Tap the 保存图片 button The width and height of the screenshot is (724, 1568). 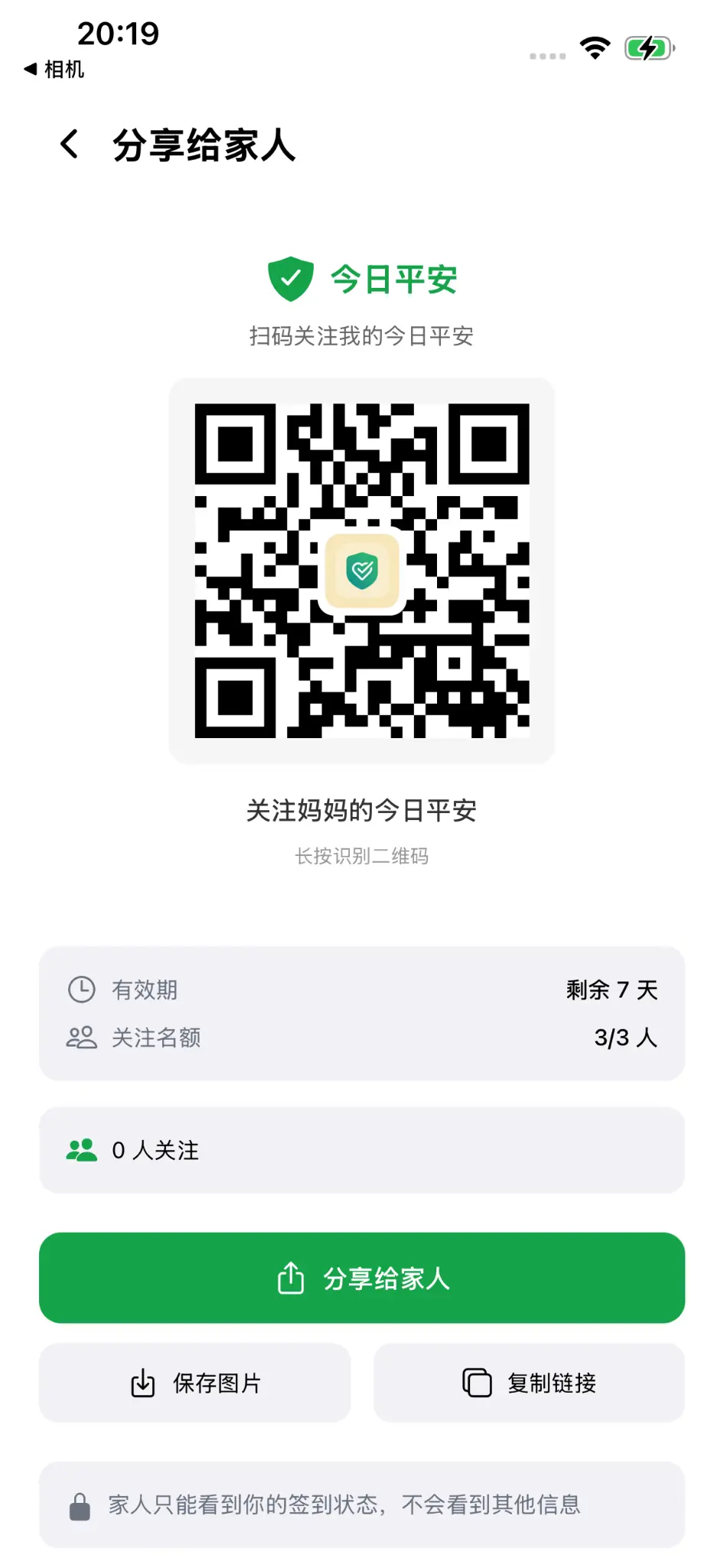(195, 1383)
